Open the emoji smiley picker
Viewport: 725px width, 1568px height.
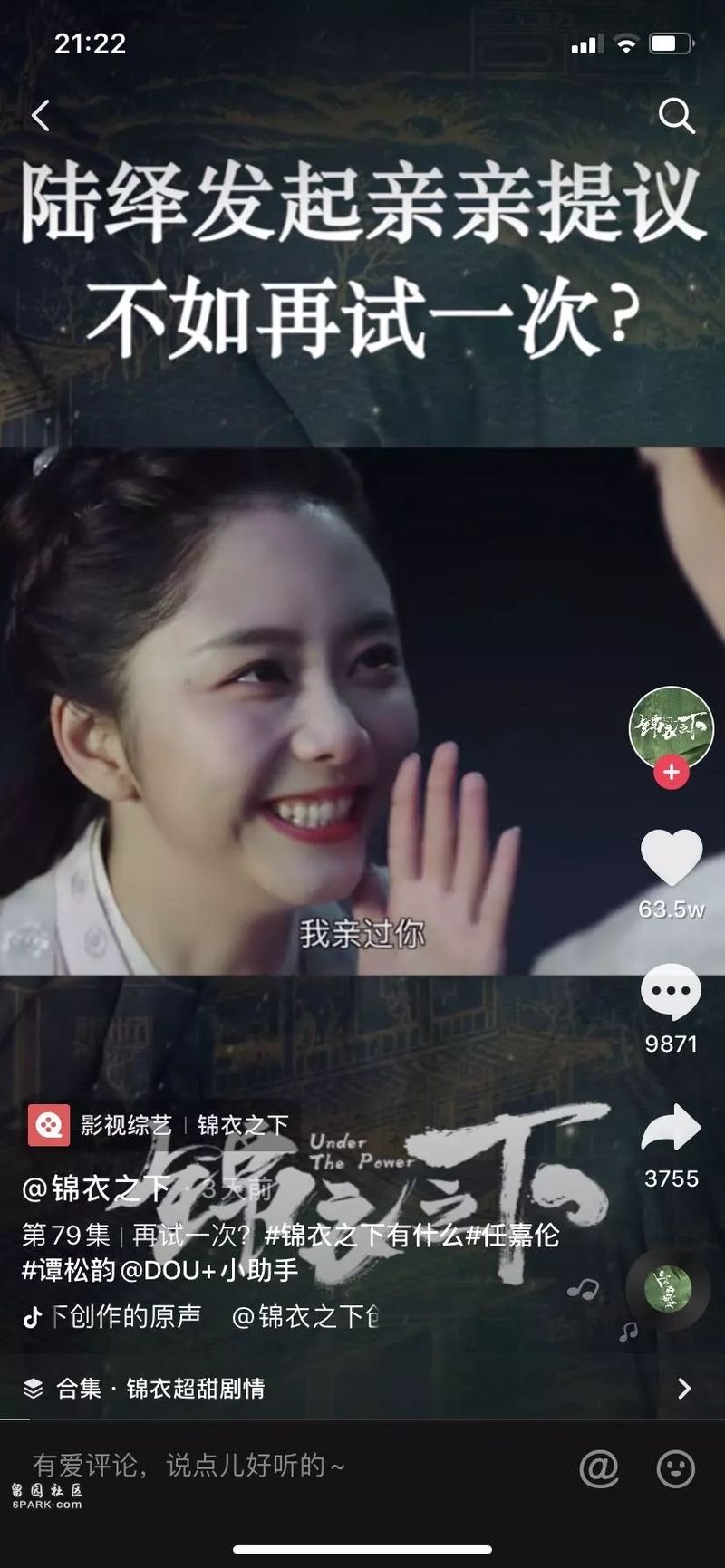coord(675,1468)
